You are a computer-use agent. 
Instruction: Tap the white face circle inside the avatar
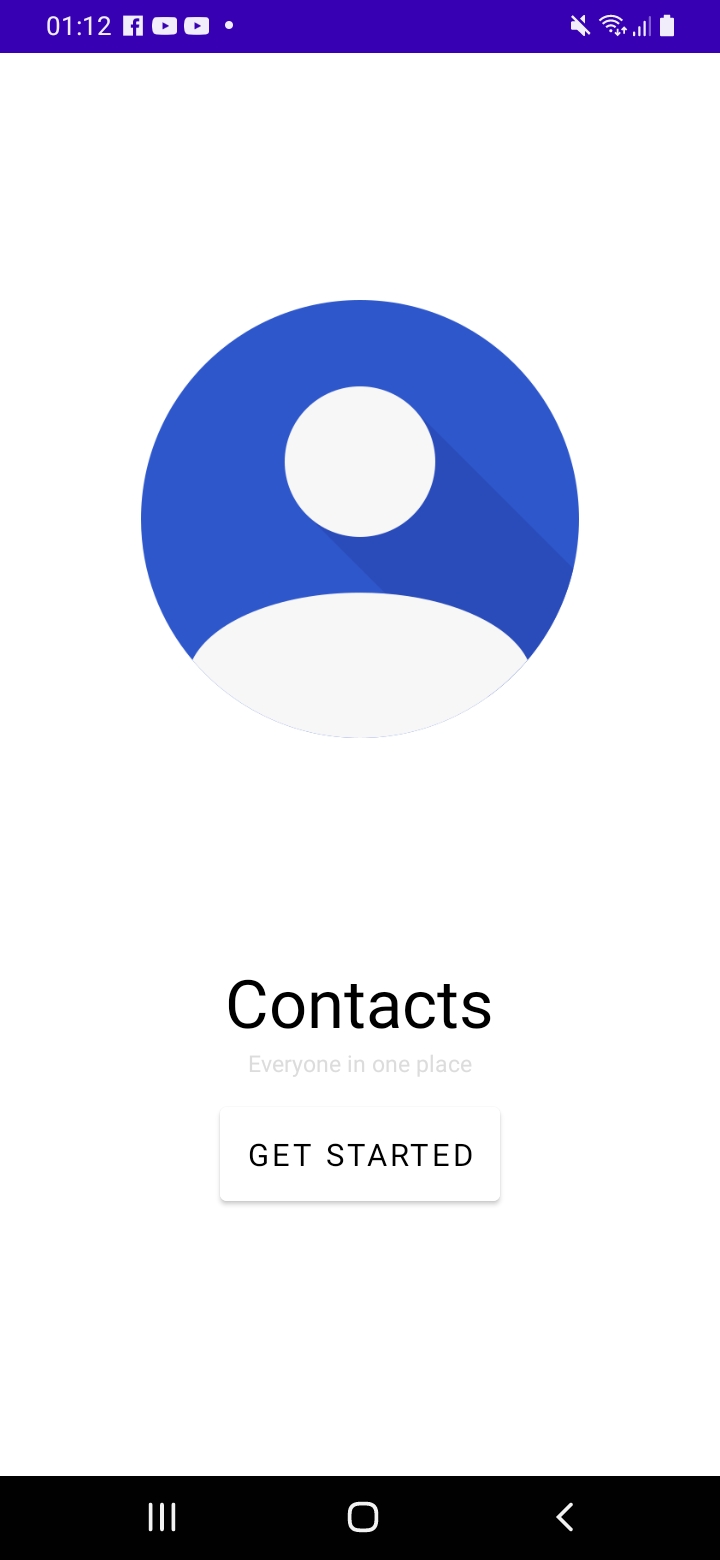click(x=360, y=461)
